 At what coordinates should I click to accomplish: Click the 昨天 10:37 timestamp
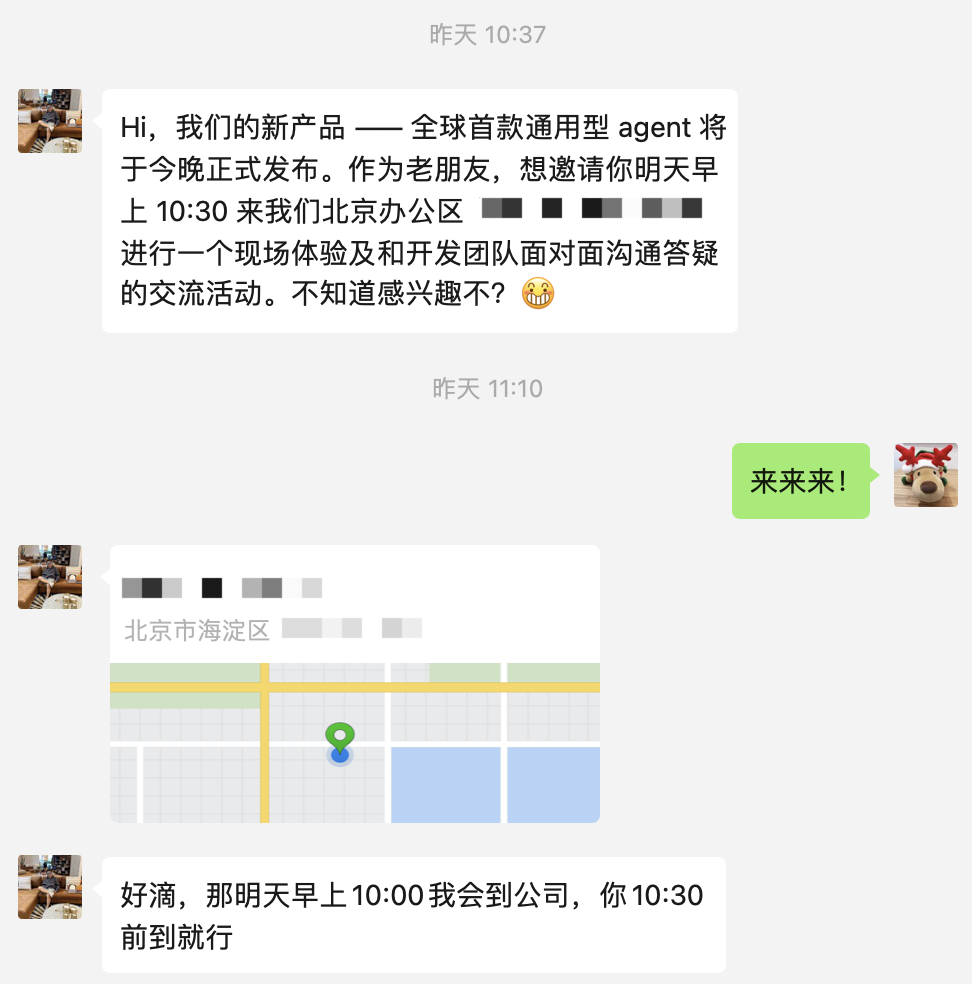(487, 34)
